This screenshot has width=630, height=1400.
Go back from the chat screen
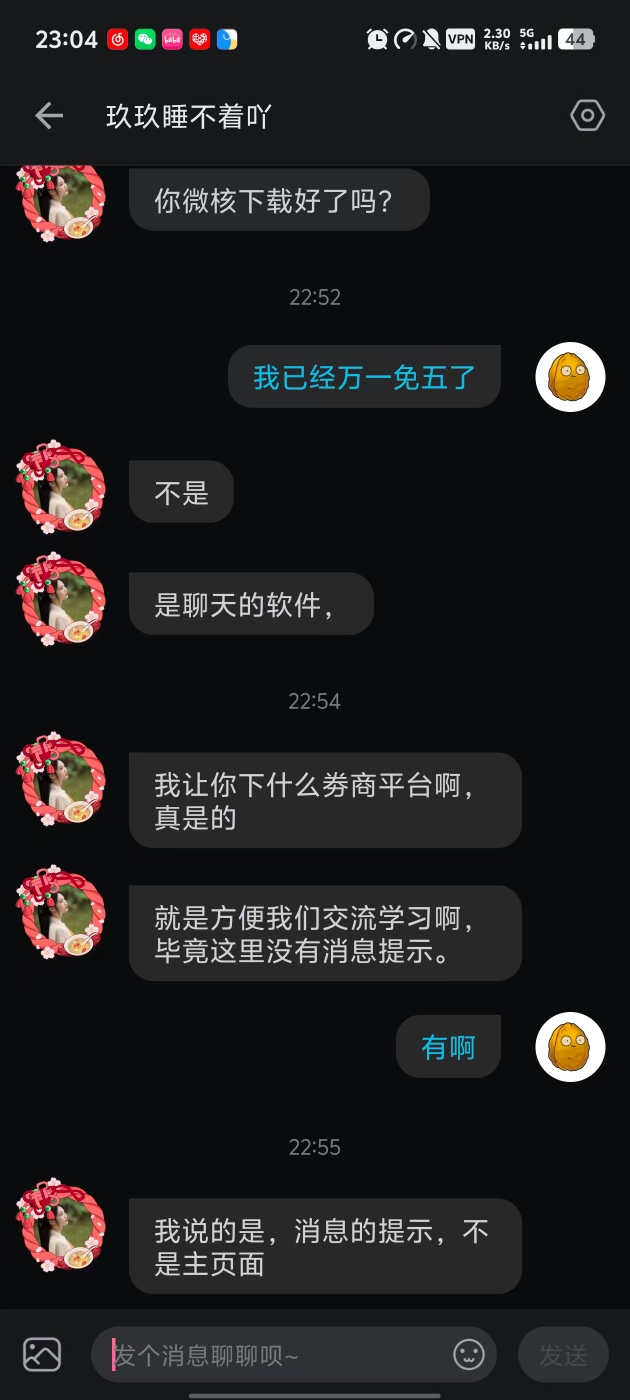click(x=49, y=116)
